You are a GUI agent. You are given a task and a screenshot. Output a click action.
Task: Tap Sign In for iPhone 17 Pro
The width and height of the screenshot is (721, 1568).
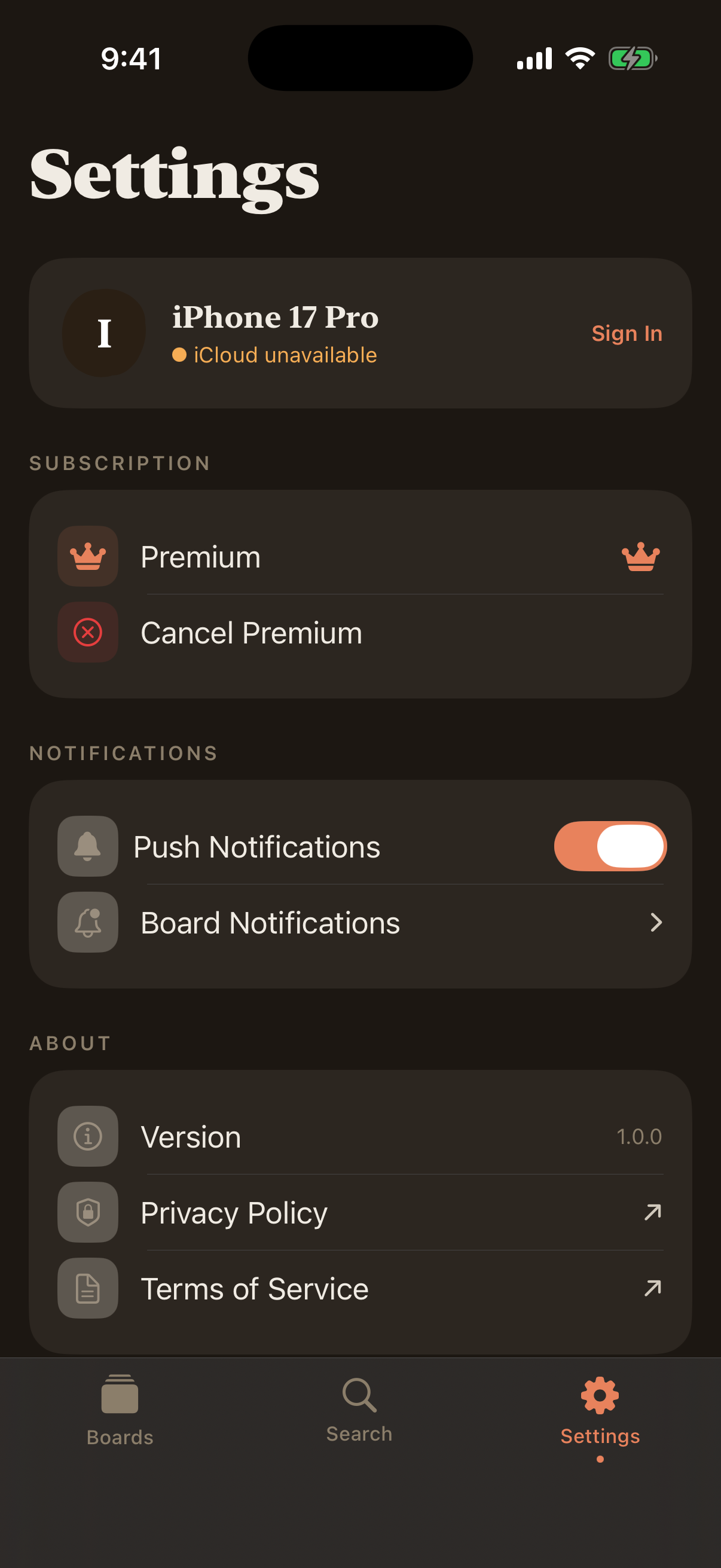[x=627, y=333]
